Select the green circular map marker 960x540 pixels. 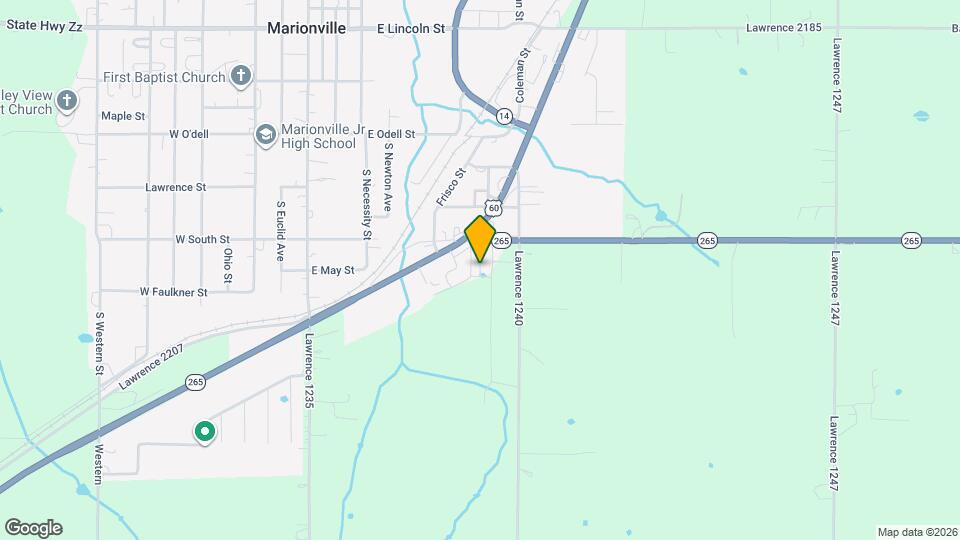tap(205, 431)
